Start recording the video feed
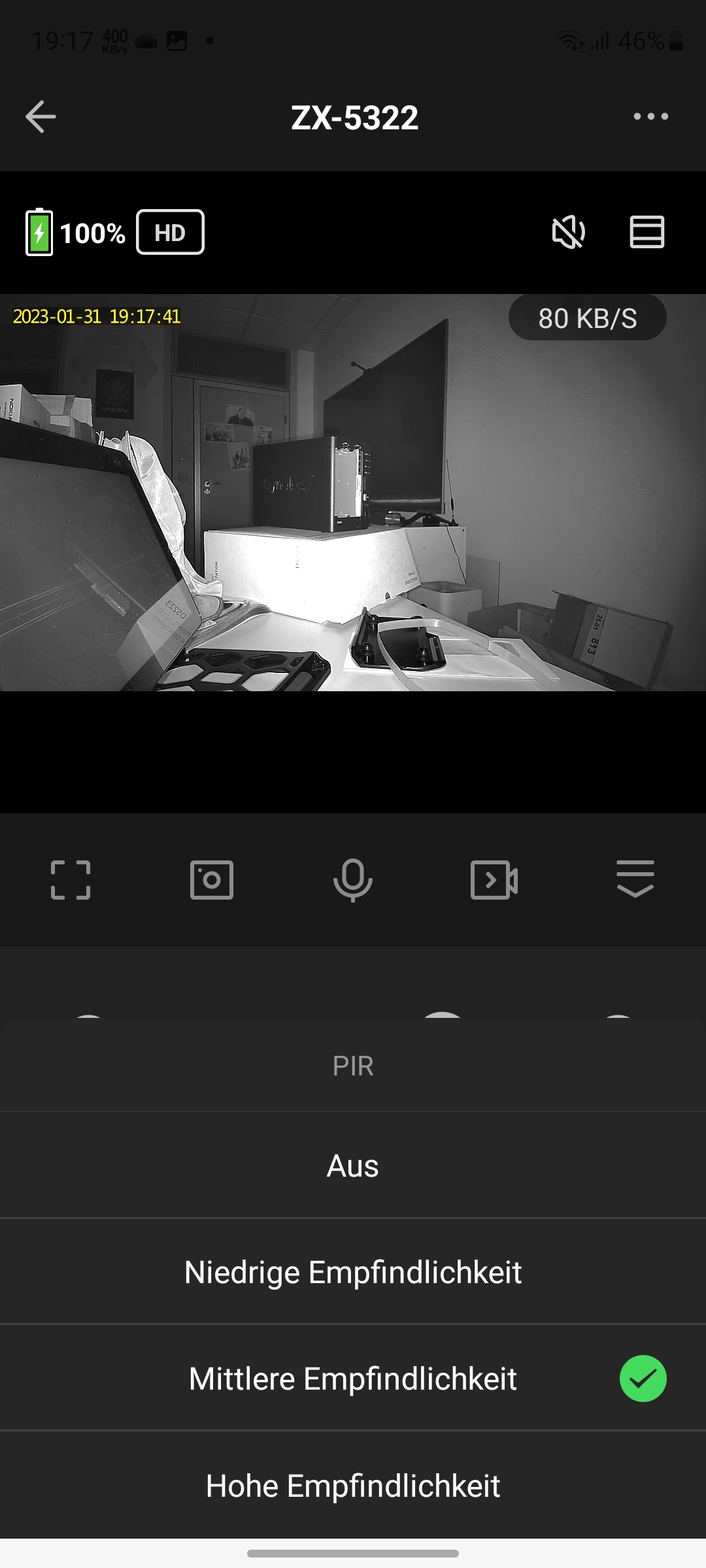 pyautogui.click(x=494, y=880)
